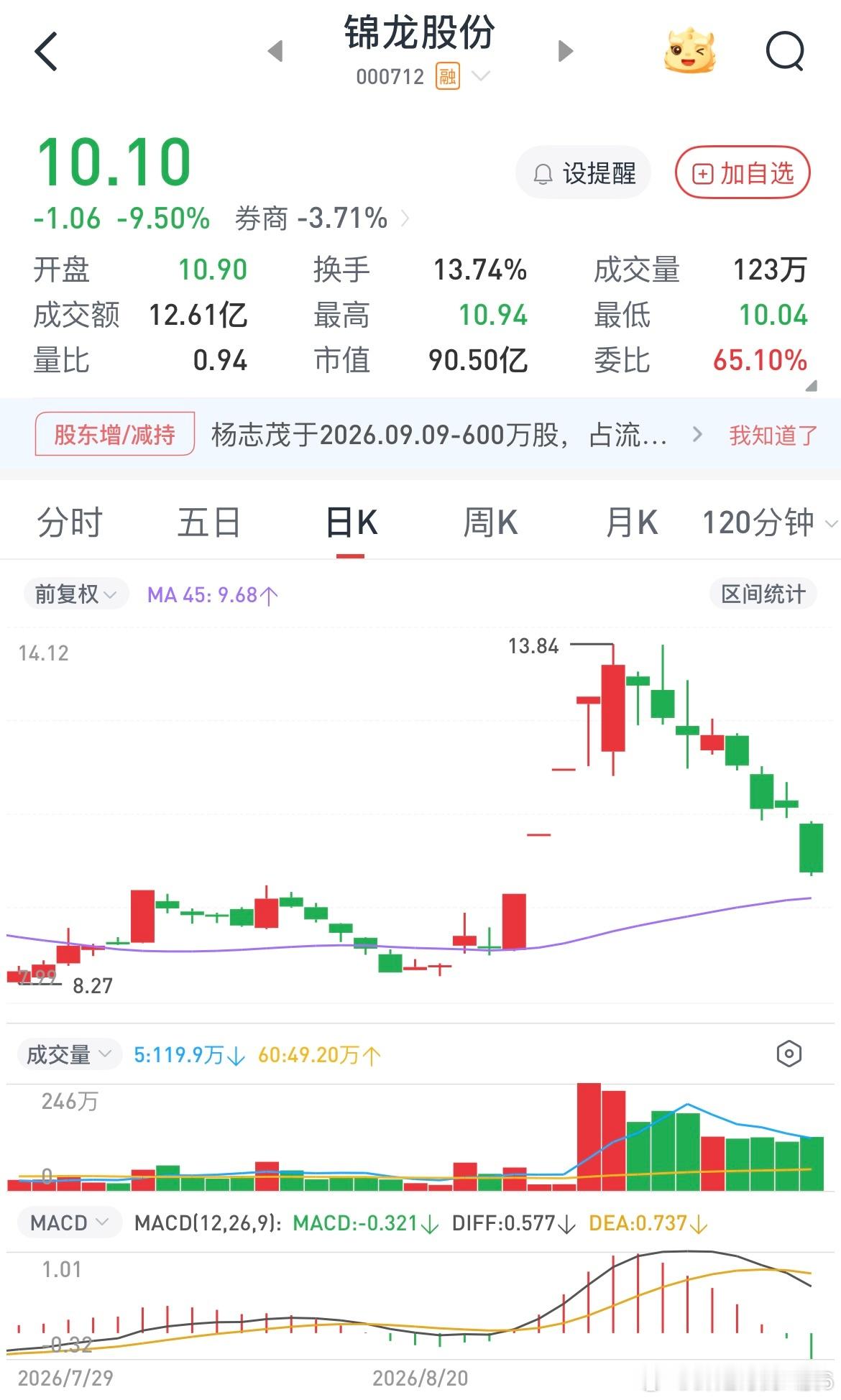
Task: Switch to the 分时 chart tab
Action: pos(70,522)
